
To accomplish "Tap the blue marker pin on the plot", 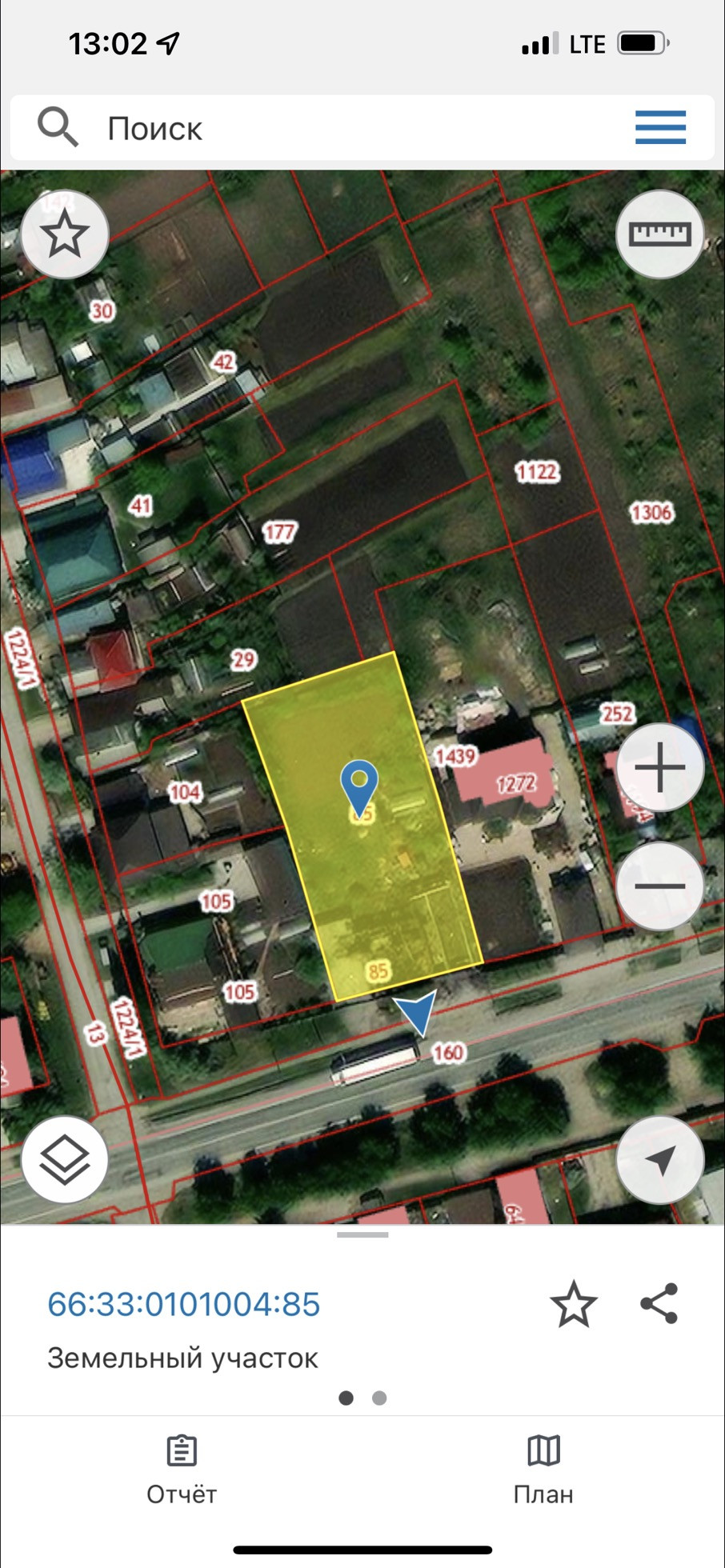I will (359, 784).
